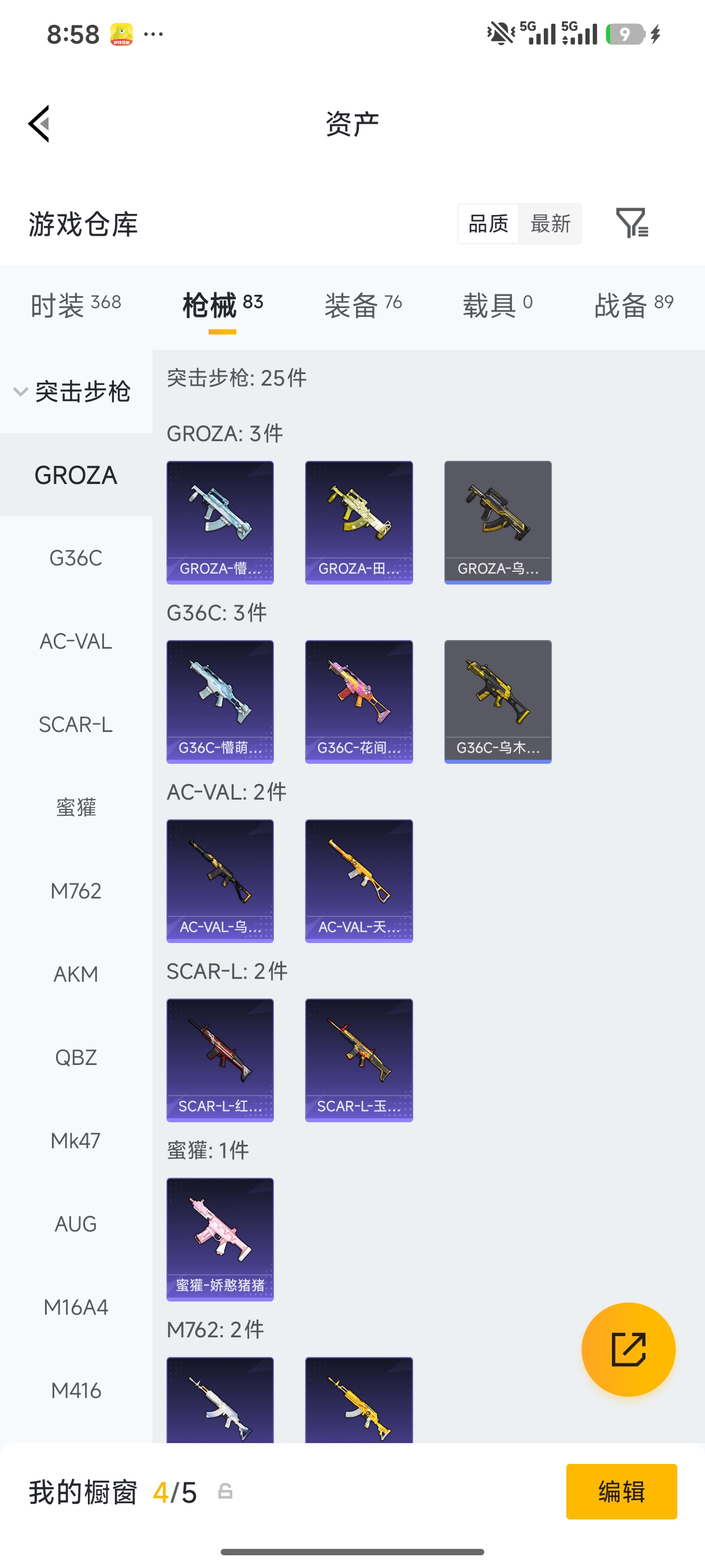The height and width of the screenshot is (1568, 705).
Task: Sort the warehouse by 最新
Action: [550, 223]
